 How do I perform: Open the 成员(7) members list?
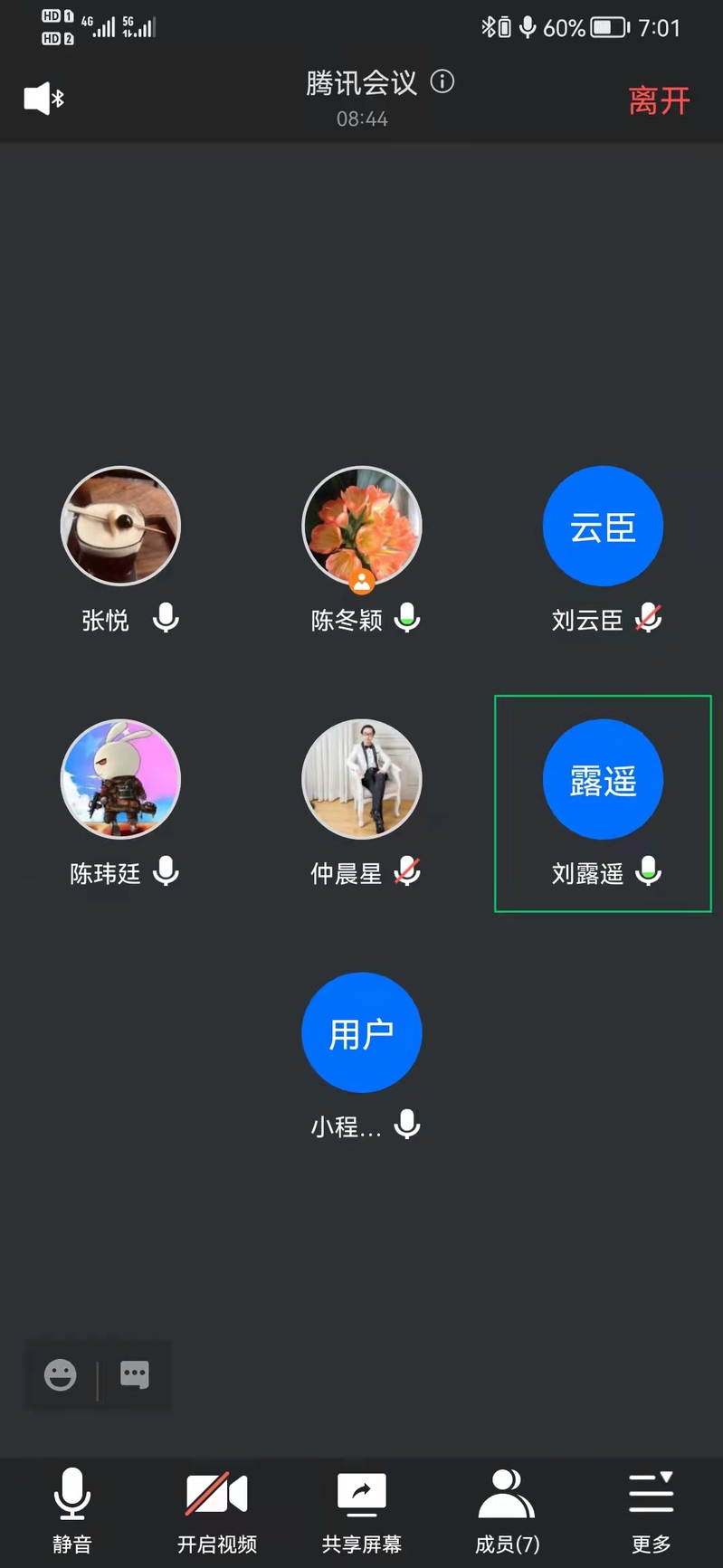point(507,1511)
